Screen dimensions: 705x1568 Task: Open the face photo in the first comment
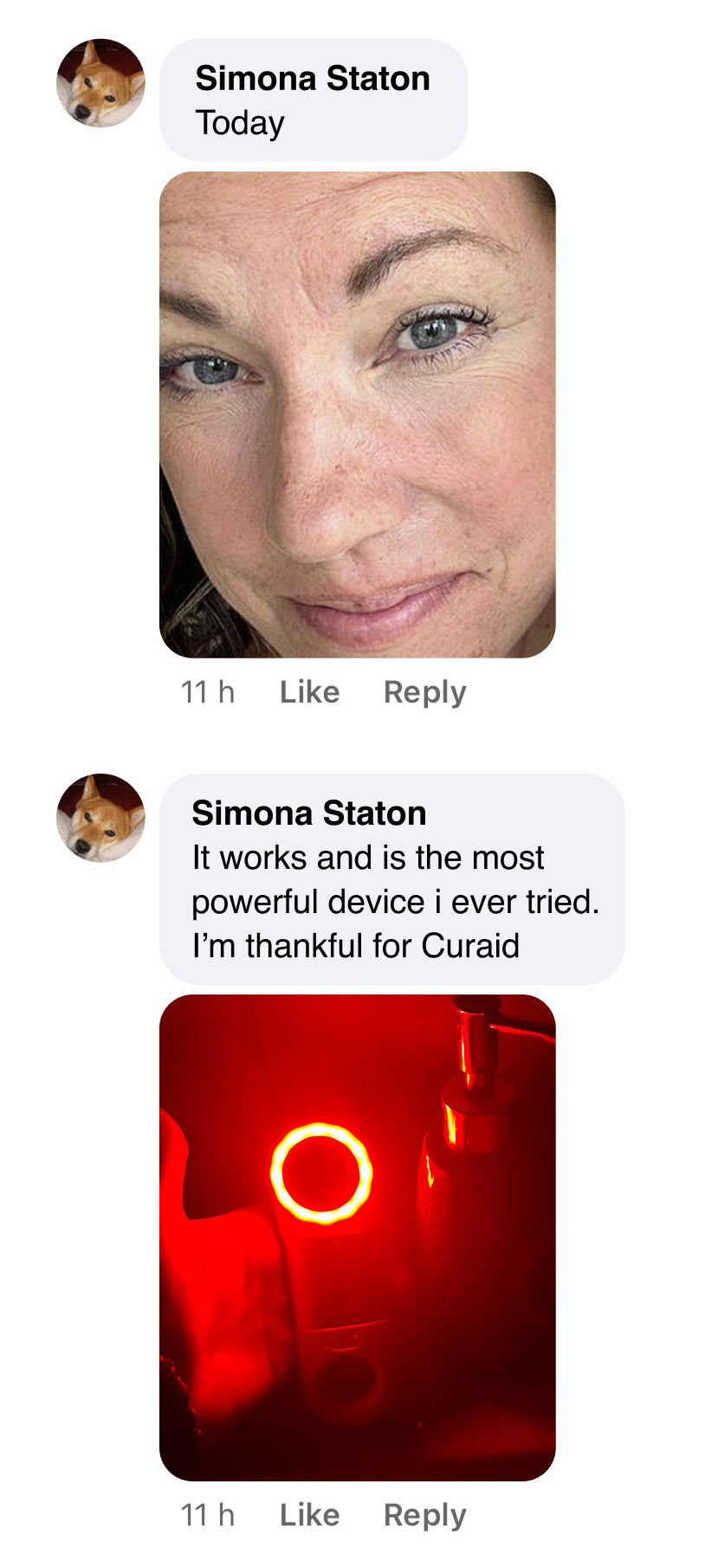click(x=357, y=414)
